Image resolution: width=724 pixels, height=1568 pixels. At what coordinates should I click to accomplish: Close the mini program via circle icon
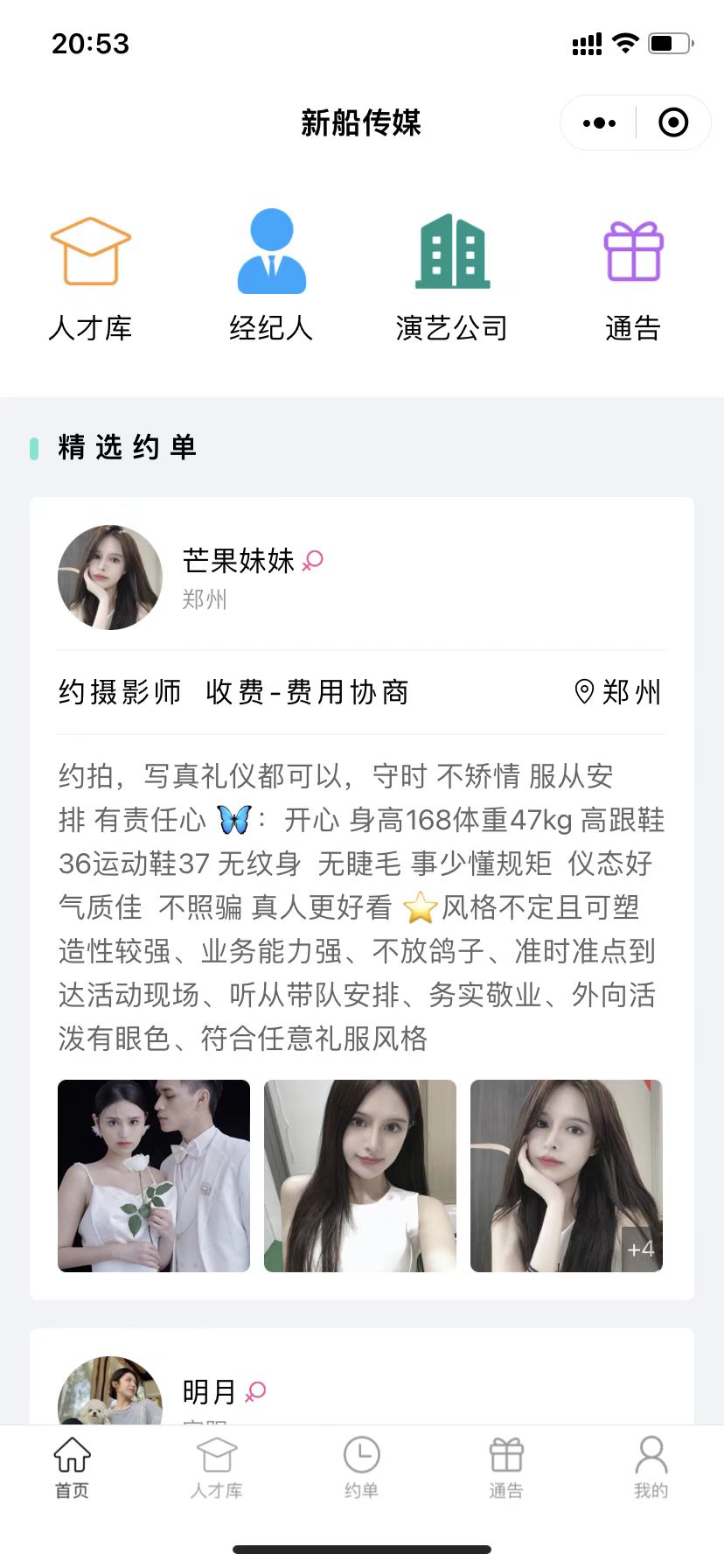[672, 123]
